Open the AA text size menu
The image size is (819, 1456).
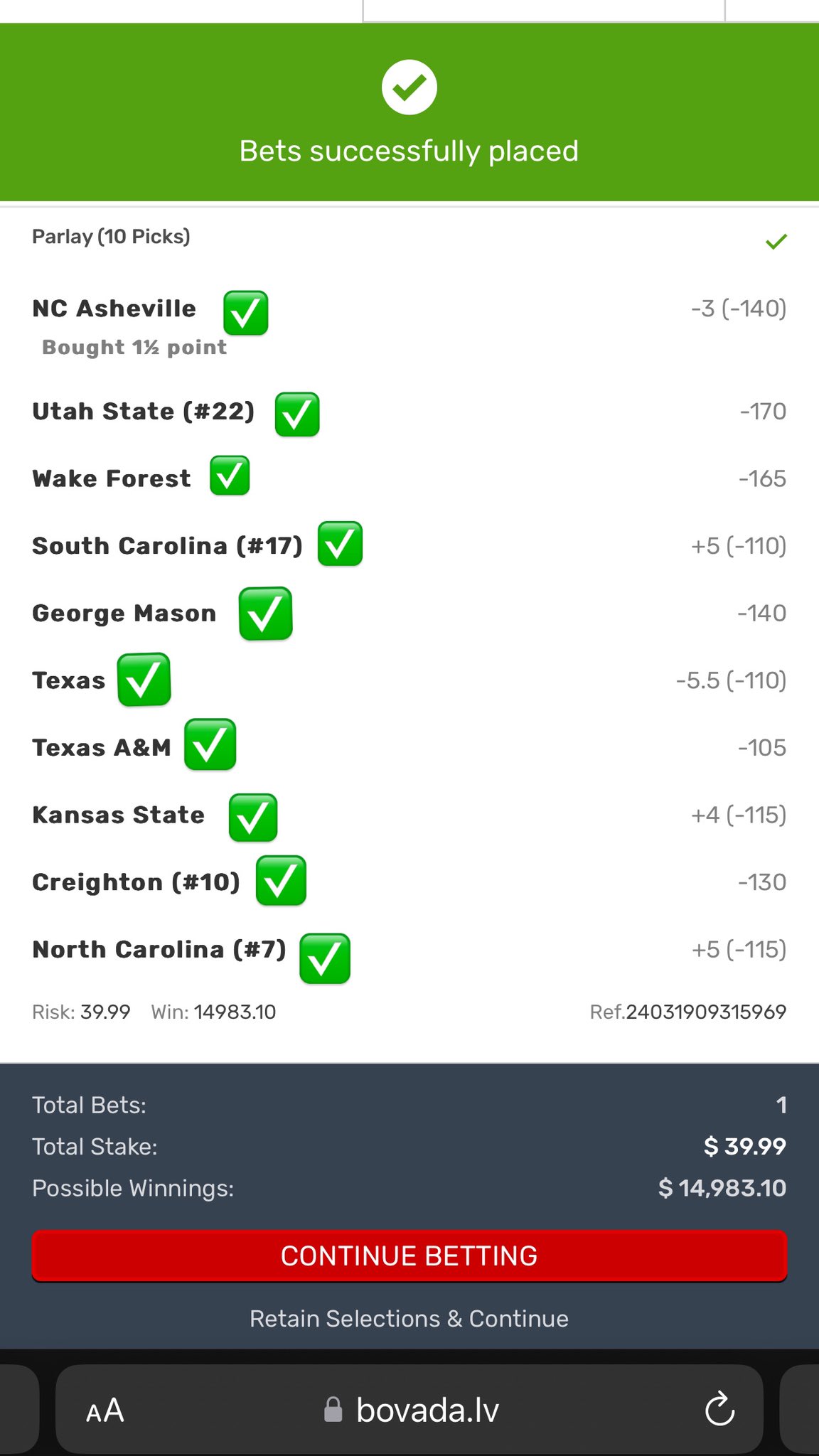(105, 1410)
